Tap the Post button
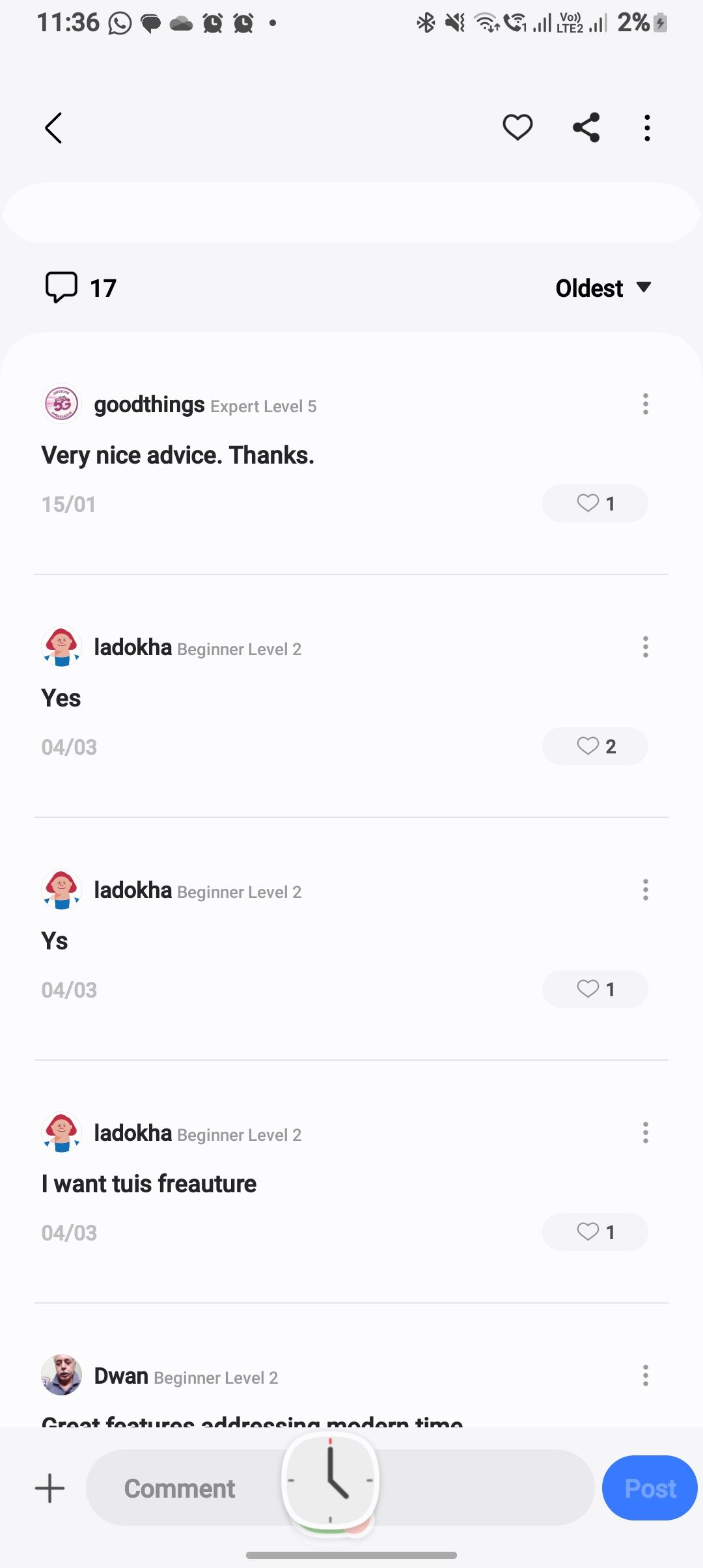 (x=649, y=1488)
